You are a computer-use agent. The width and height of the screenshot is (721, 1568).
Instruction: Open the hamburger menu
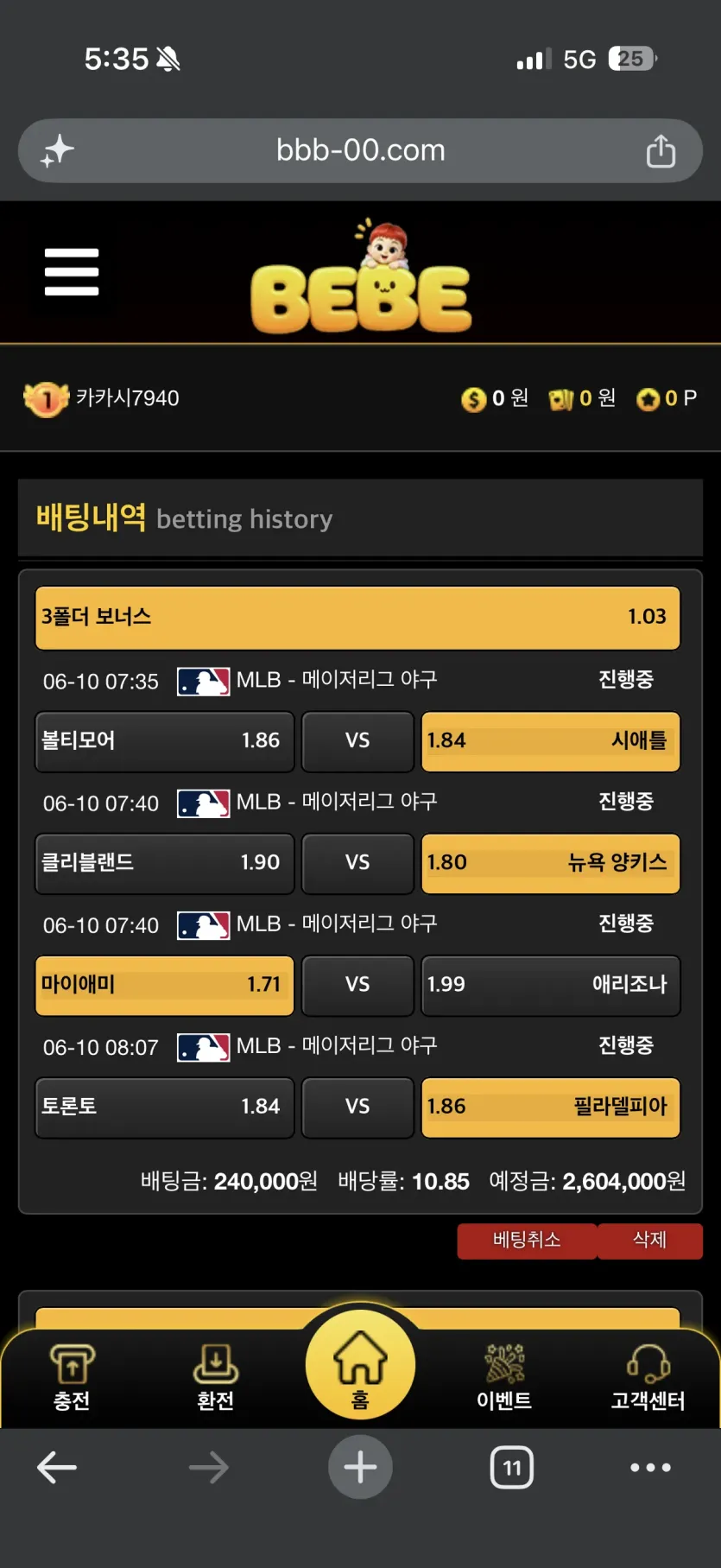72,272
